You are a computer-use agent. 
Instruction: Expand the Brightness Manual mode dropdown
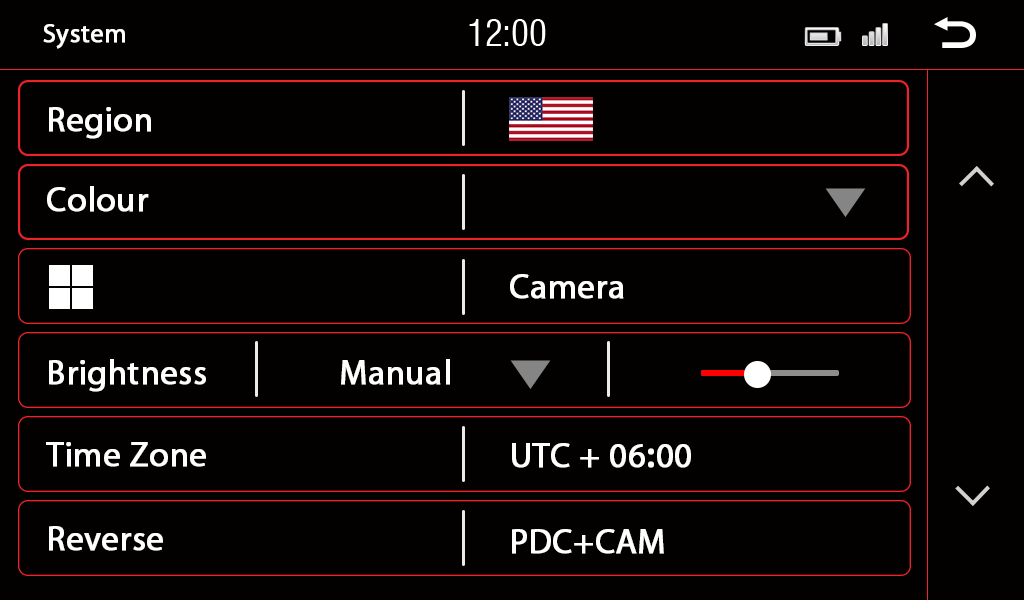529,374
